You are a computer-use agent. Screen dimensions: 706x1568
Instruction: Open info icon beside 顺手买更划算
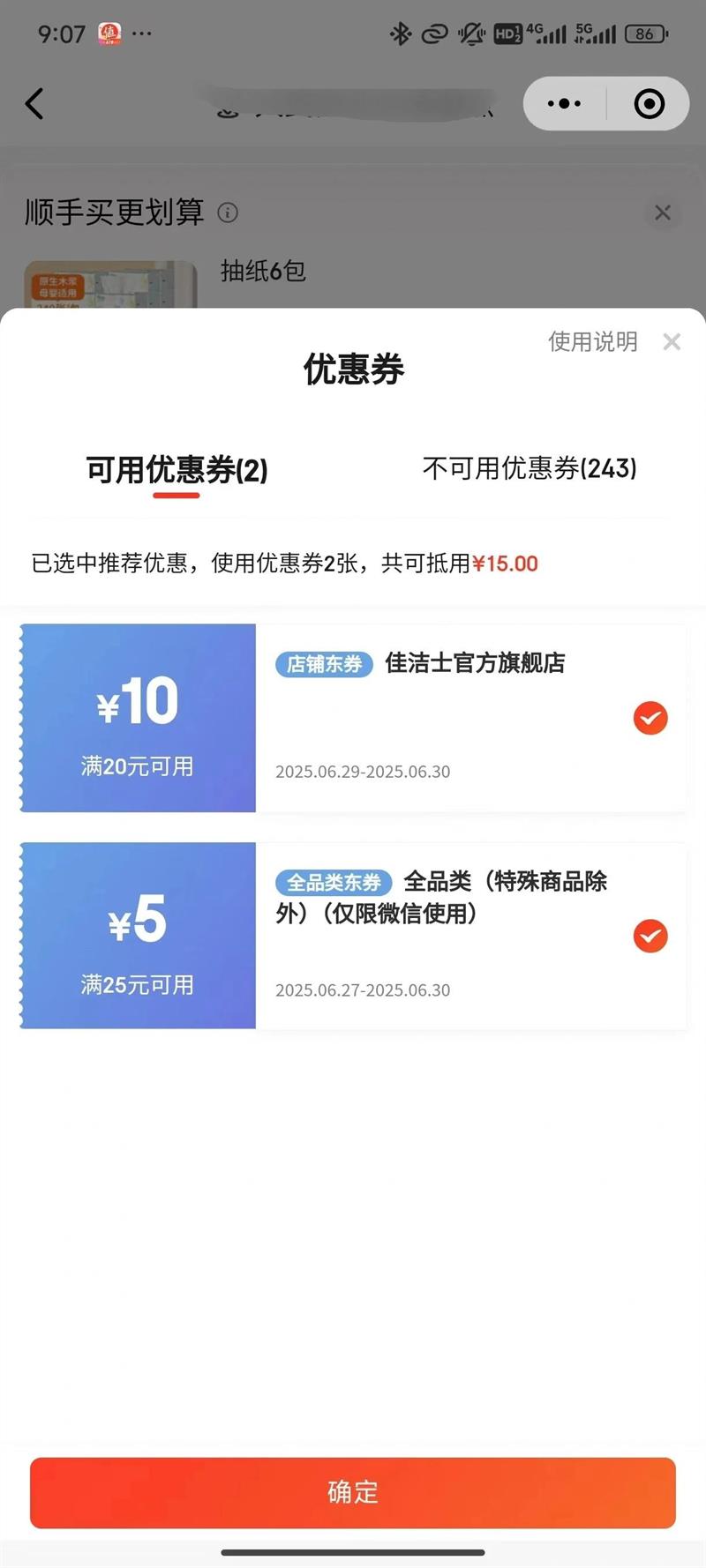point(228,213)
